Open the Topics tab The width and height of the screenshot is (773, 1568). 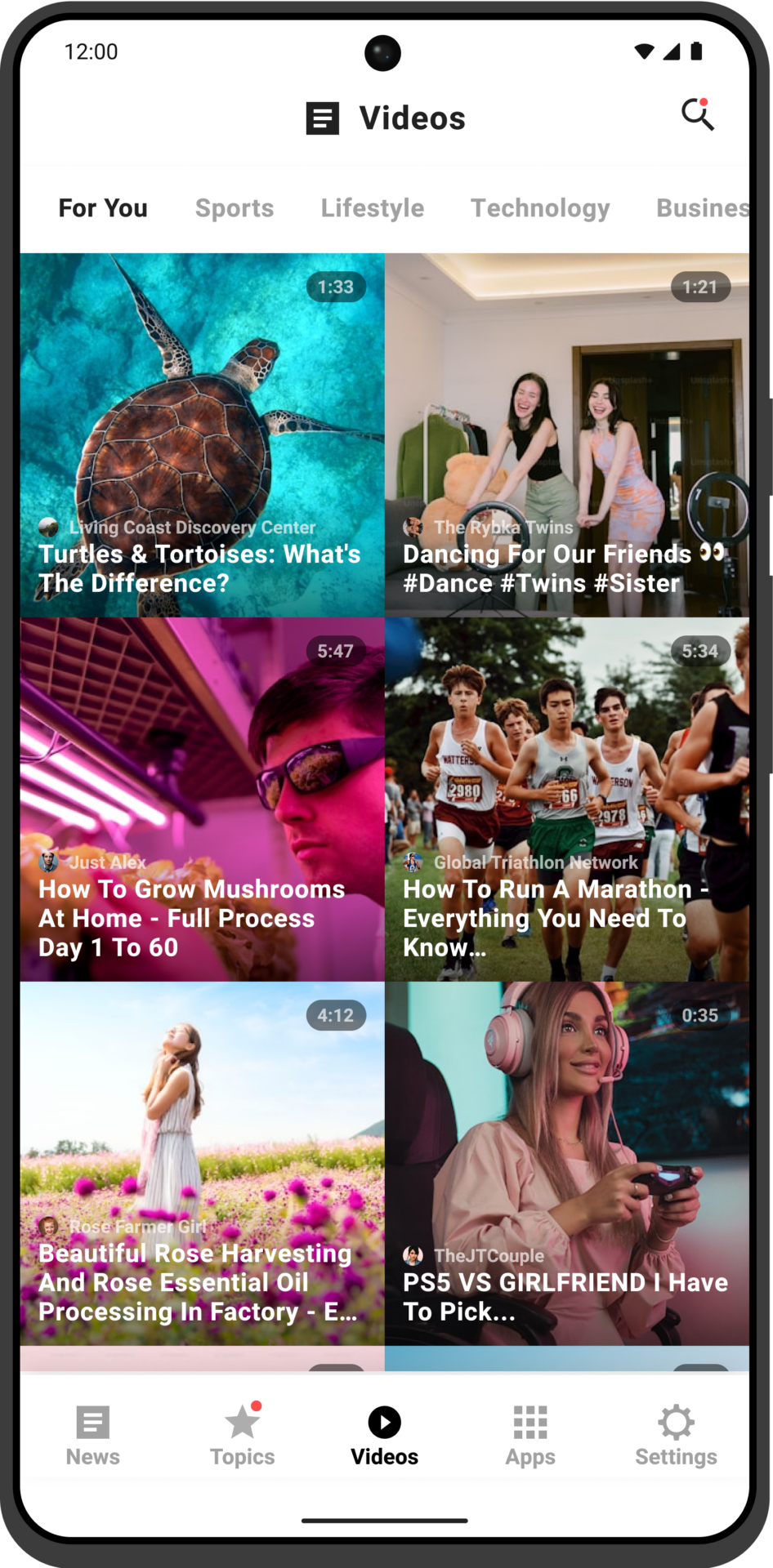(243, 1436)
